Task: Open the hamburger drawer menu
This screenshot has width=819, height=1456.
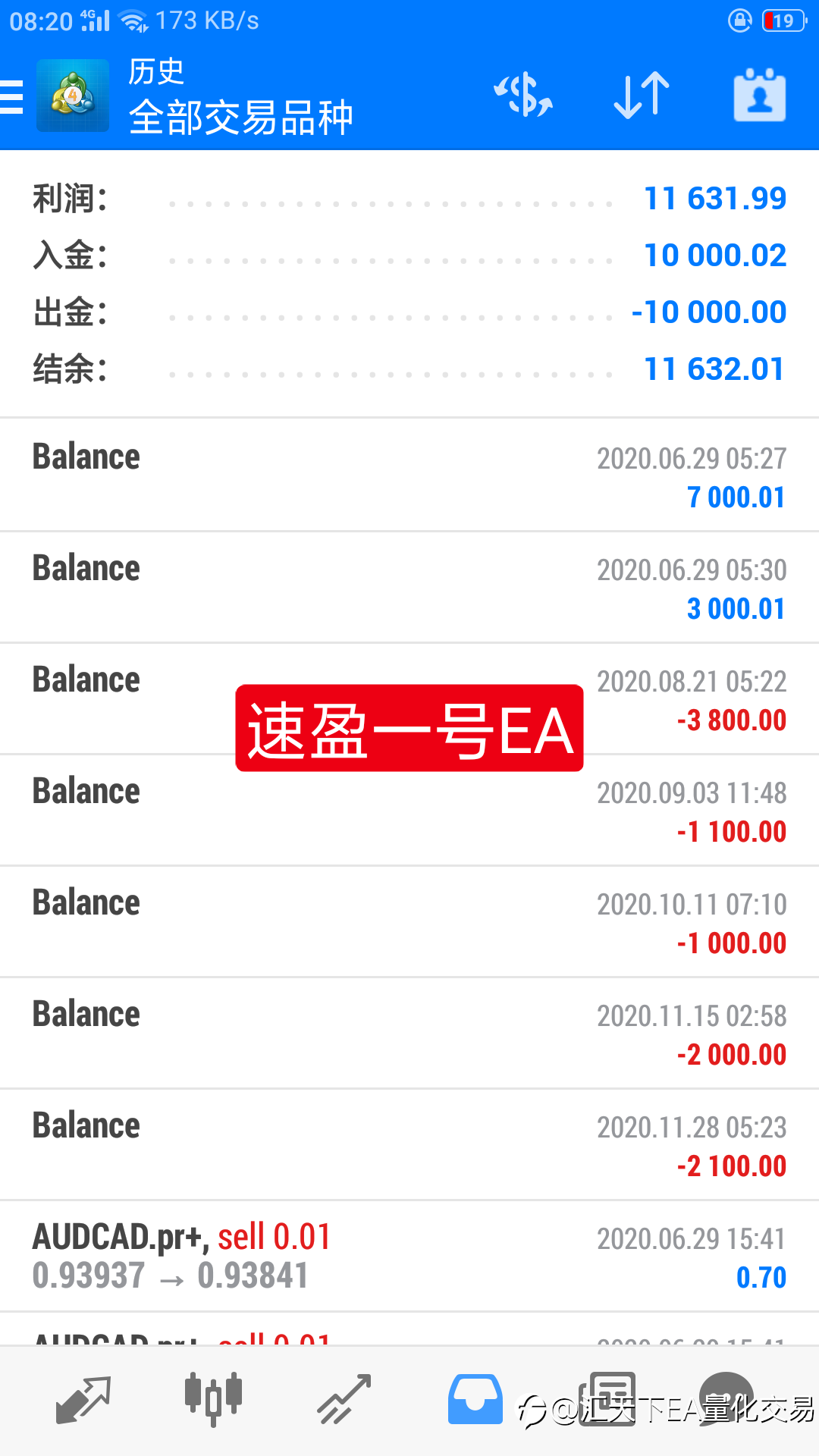Action: (12, 97)
